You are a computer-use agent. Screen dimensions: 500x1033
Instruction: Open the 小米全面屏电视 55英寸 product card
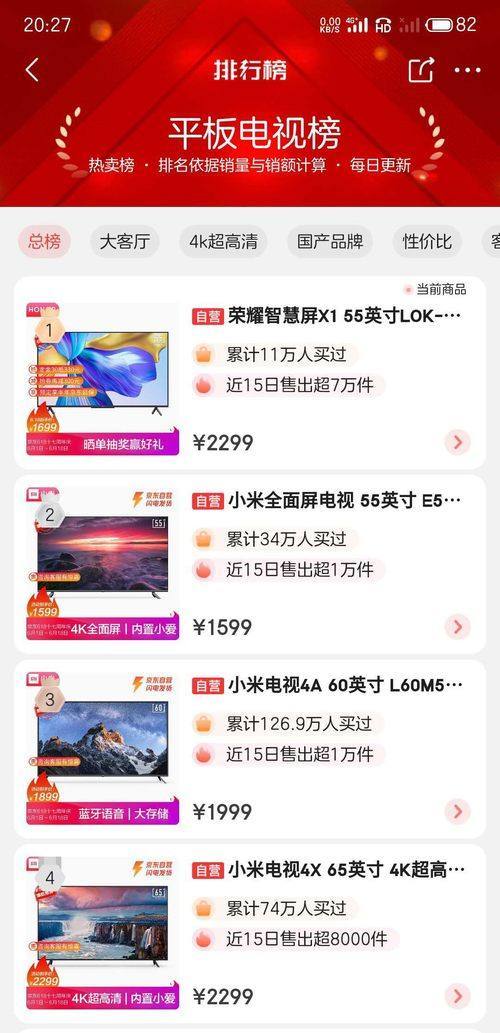[250, 565]
